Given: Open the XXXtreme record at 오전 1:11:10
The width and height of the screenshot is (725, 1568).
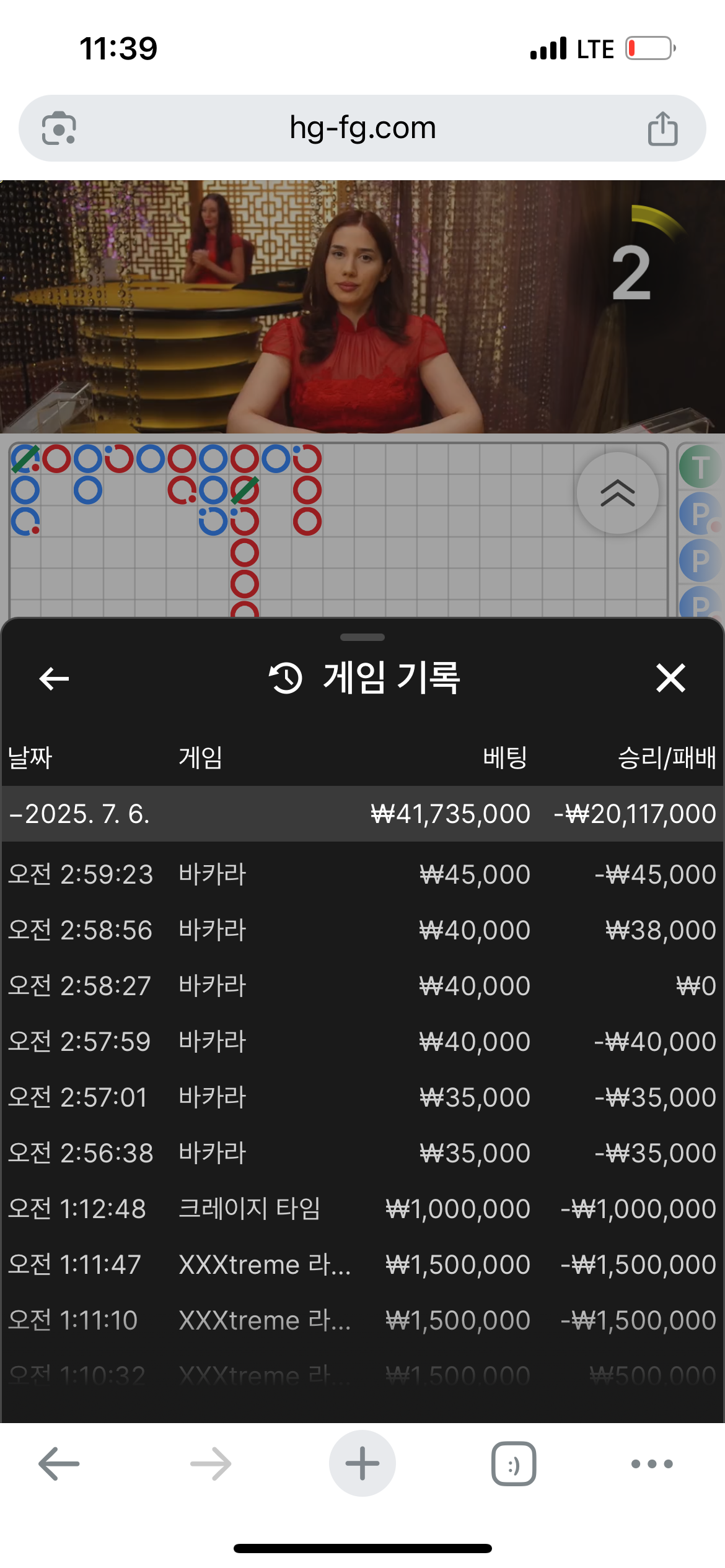Looking at the screenshot, I should click(362, 1320).
